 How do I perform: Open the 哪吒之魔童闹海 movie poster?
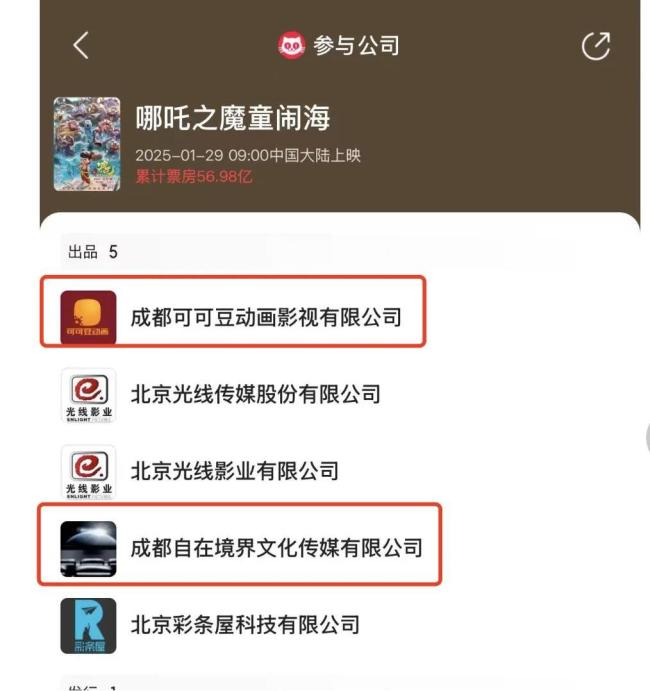tap(85, 142)
